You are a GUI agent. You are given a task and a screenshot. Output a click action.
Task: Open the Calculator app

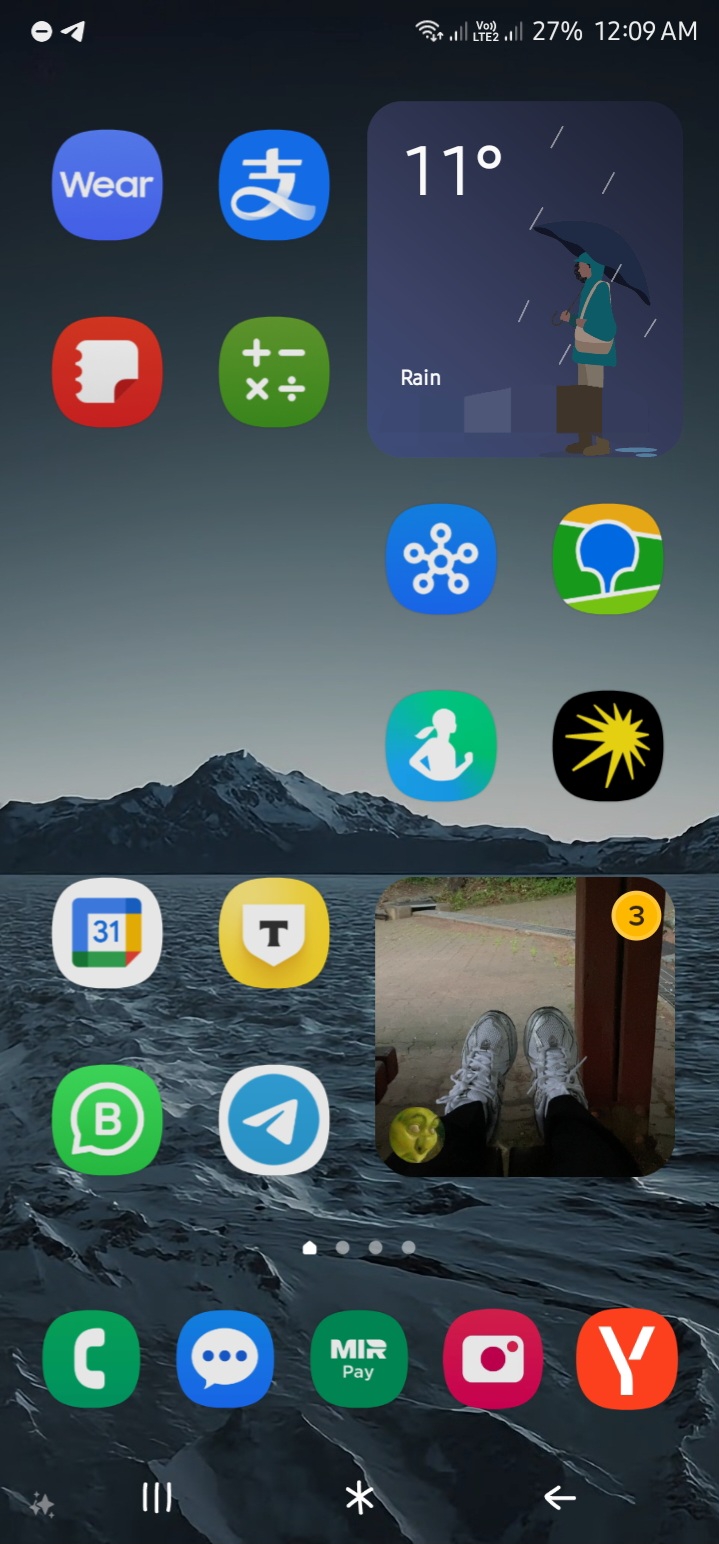click(274, 372)
